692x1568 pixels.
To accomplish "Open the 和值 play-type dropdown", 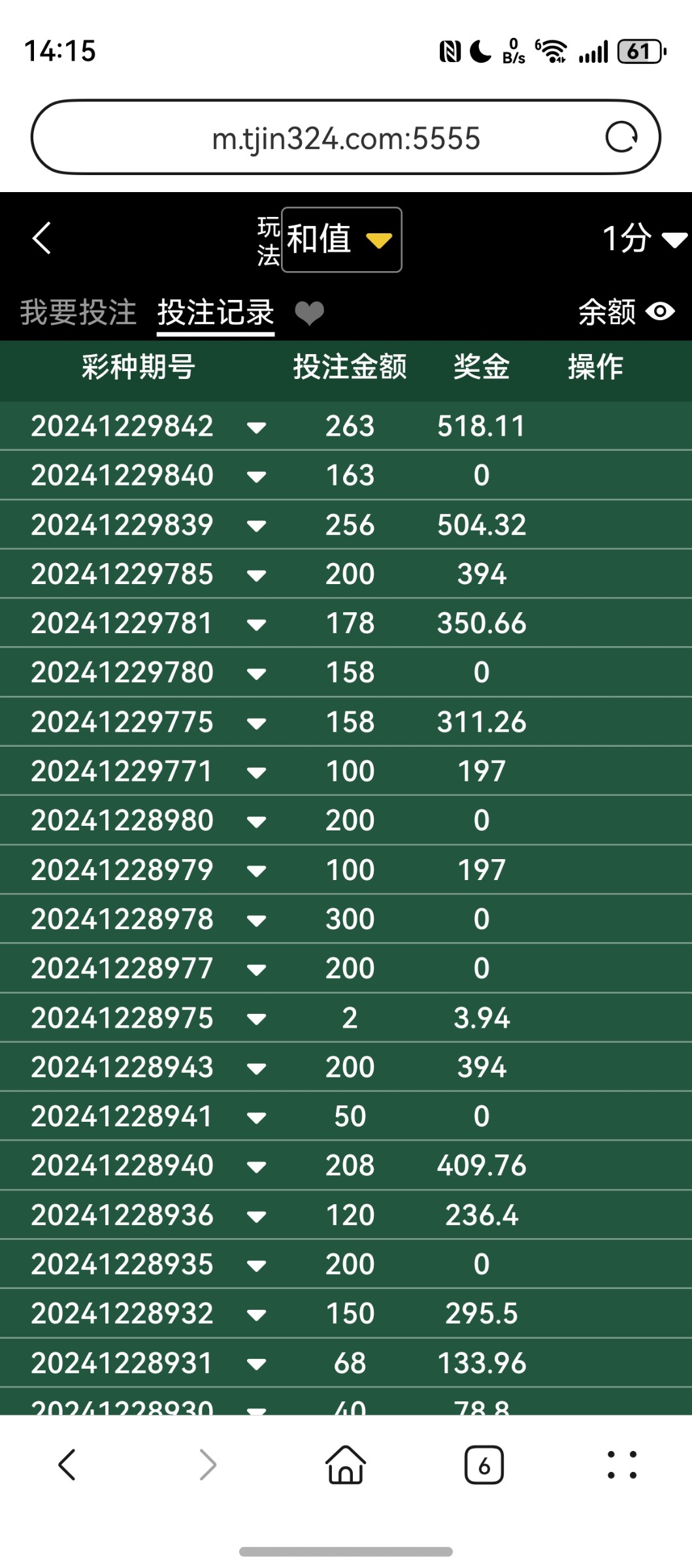I will pyautogui.click(x=341, y=239).
